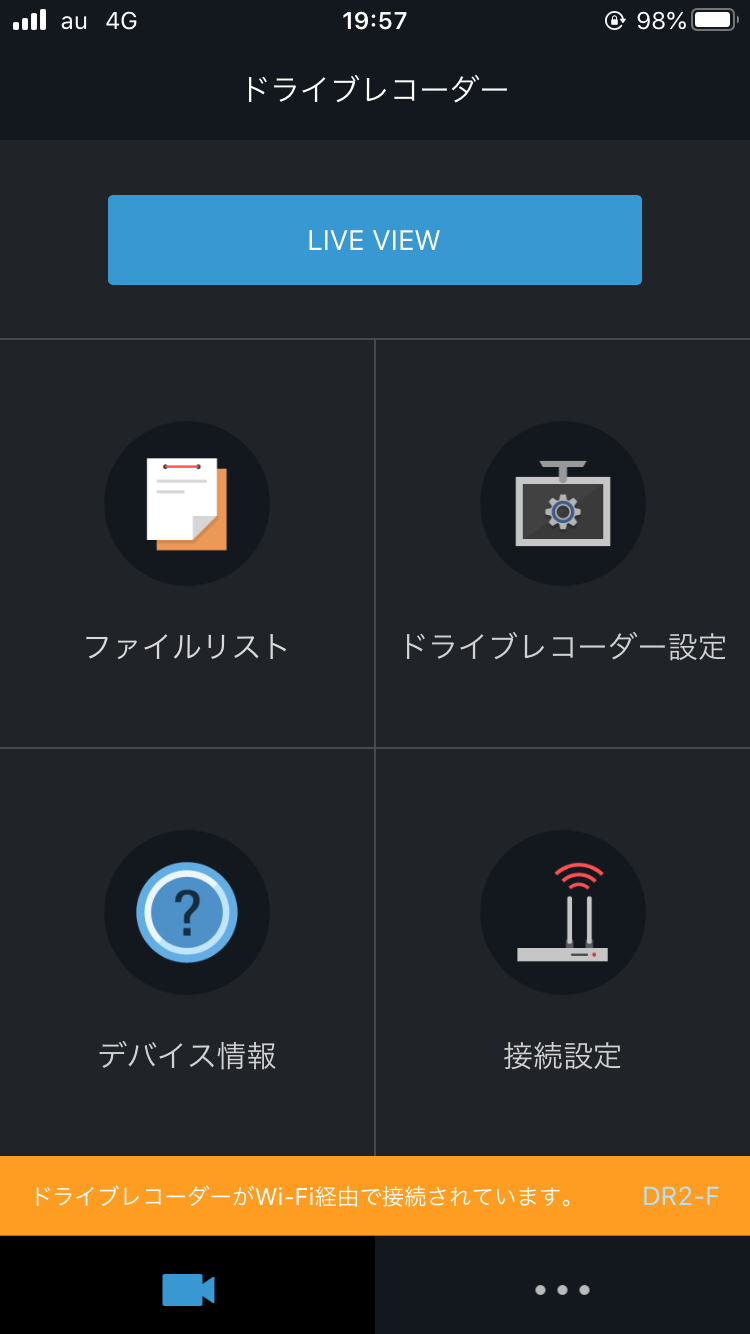Screen dimensions: 750x1334
Task: Tap the 19:57 clock in the status bar
Action: (375, 20)
